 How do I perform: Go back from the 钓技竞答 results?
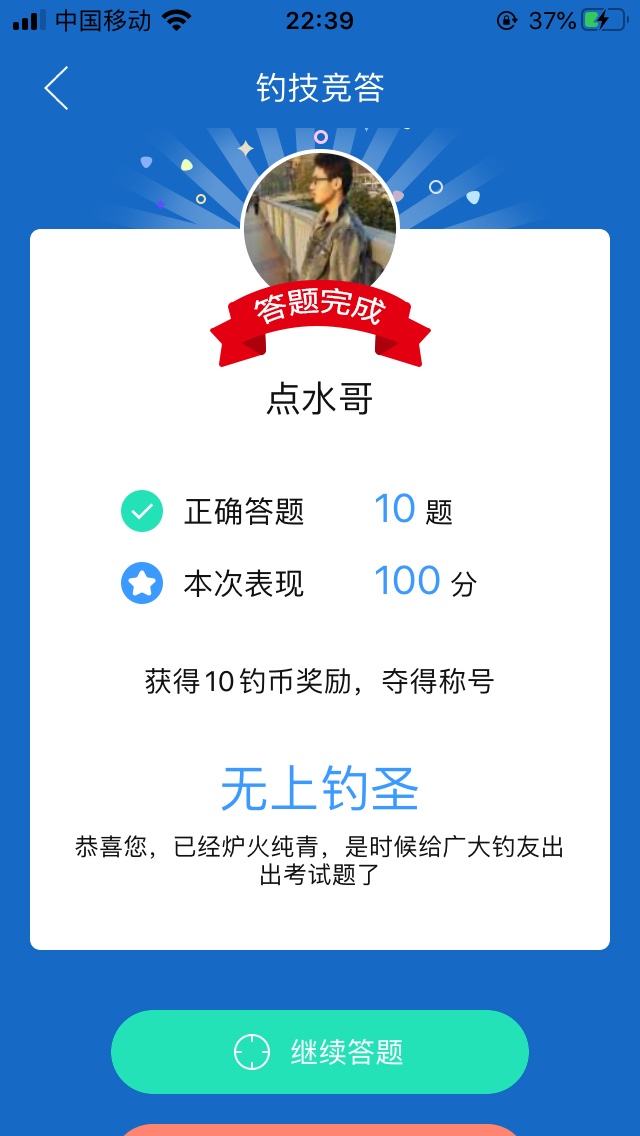click(x=57, y=88)
